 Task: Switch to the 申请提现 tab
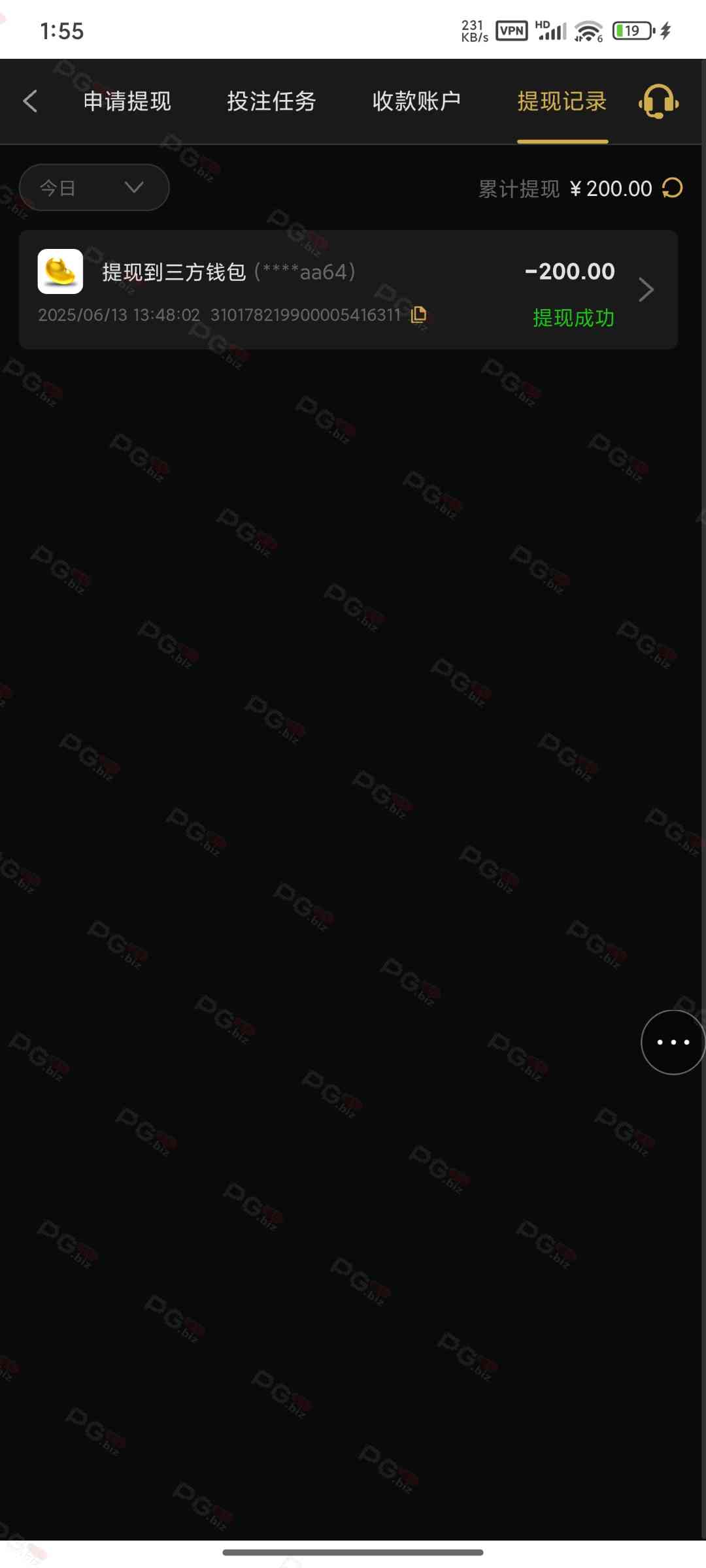[127, 101]
